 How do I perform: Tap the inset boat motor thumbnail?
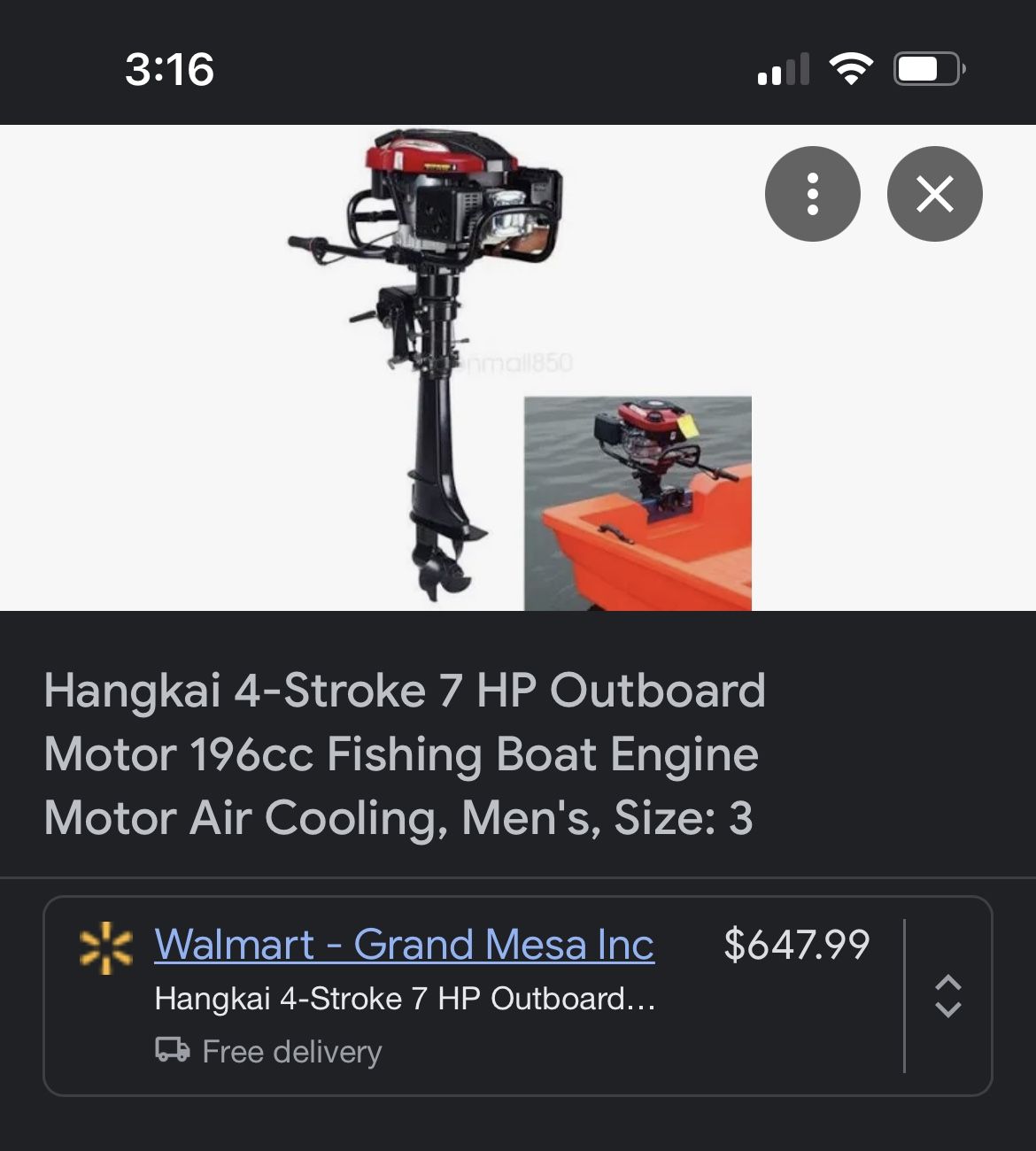637,502
